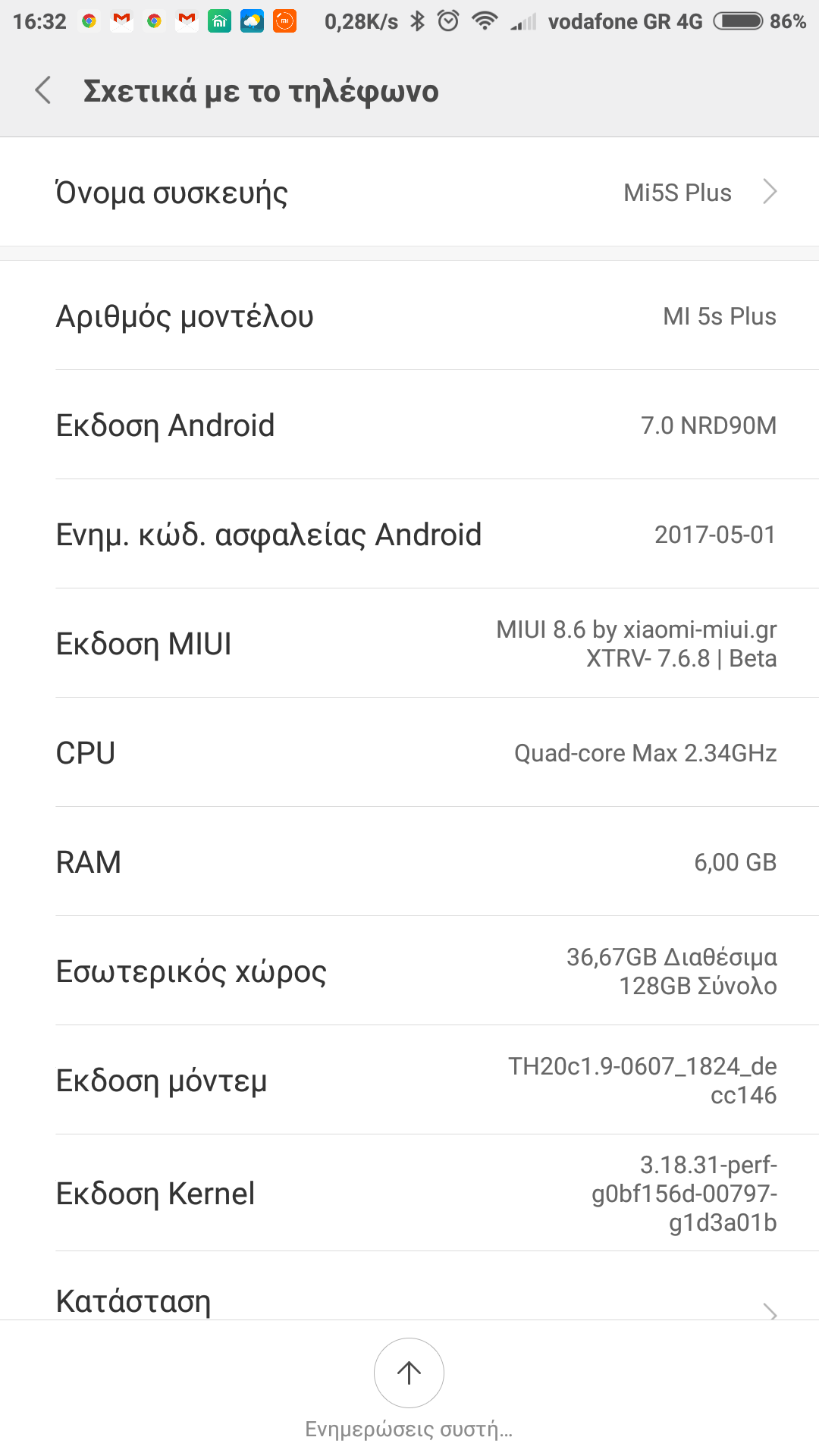819x1456 pixels.
Task: Tap the Εκδοση Kernel row
Action: tap(409, 1193)
